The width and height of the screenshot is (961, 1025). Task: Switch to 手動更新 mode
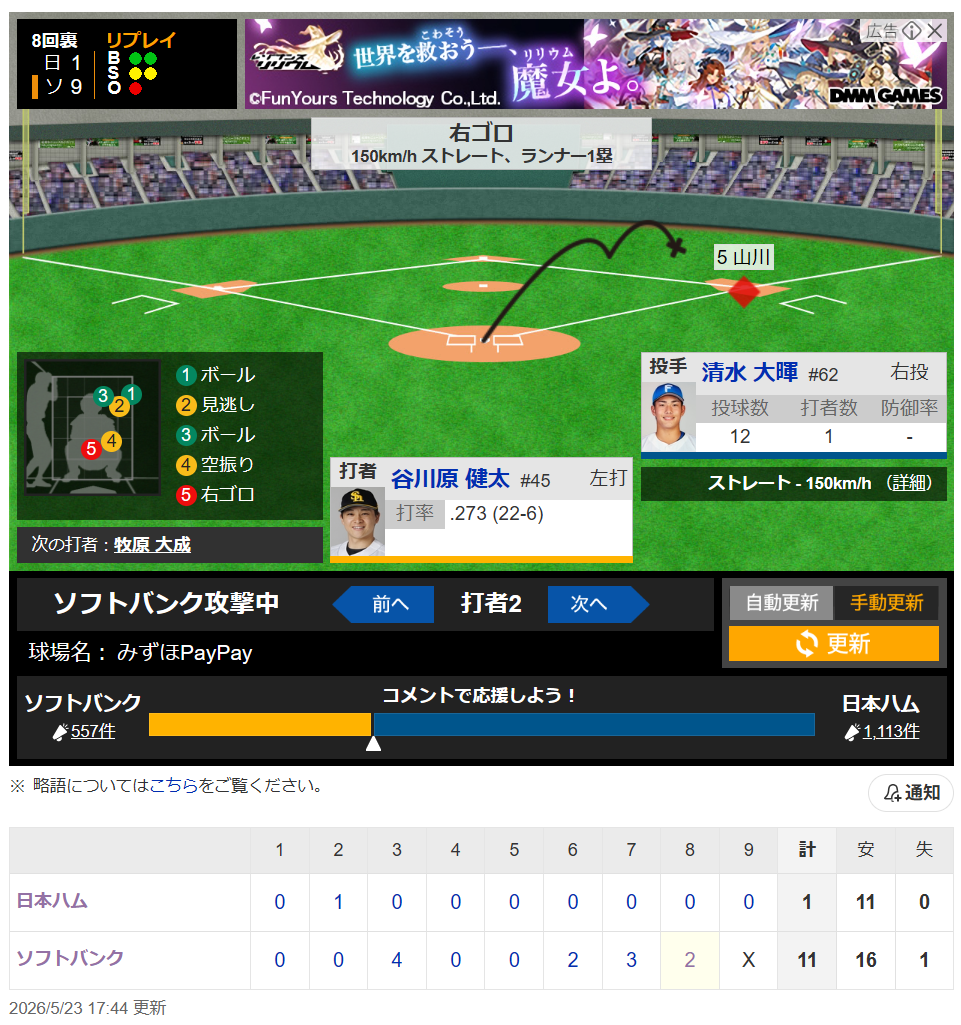click(x=886, y=603)
